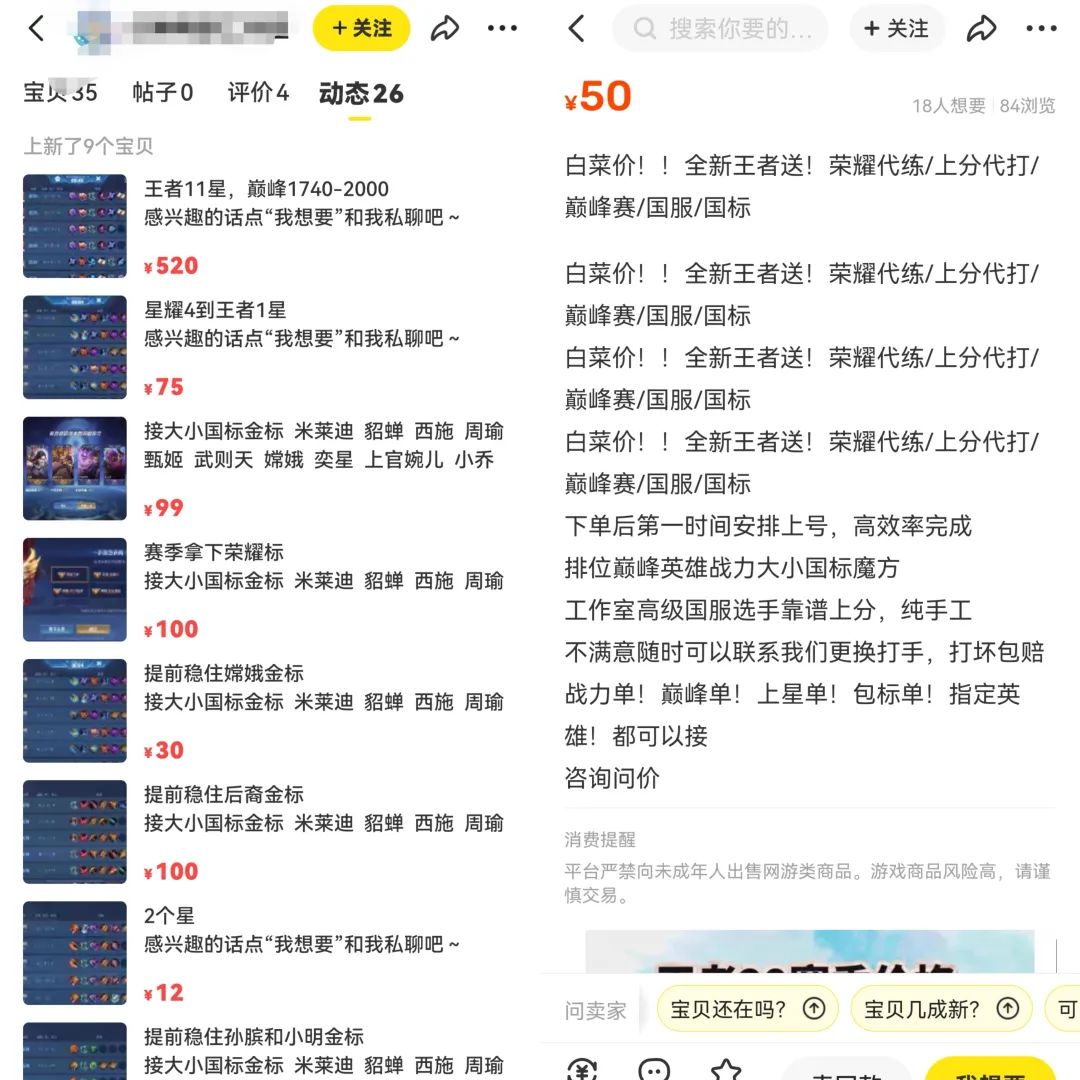
Task: Go back from the seller profile page
Action: tap(37, 28)
